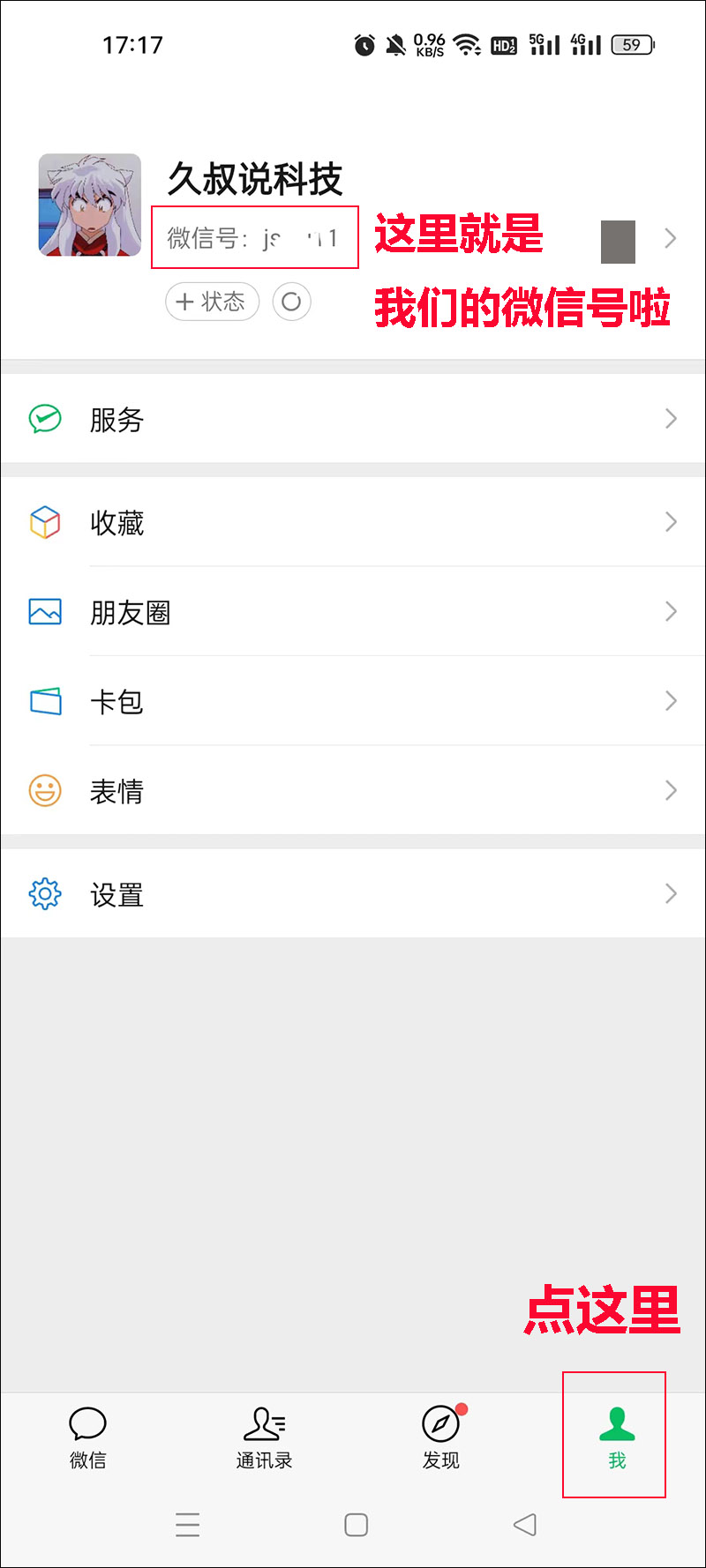Expand the 设置 row chevron
Screen dimensions: 706x1568
coord(670,893)
